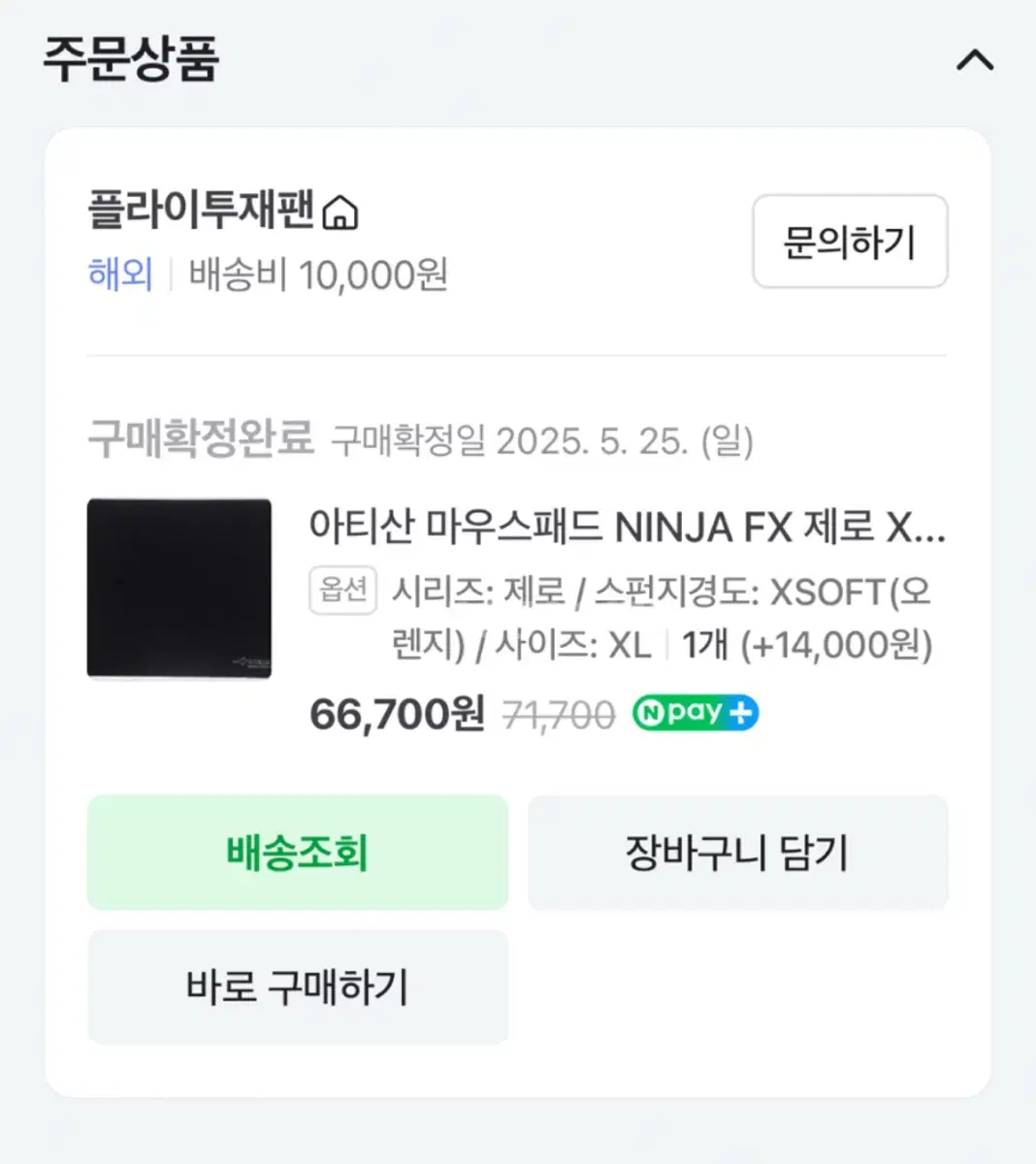This screenshot has height=1164, width=1036.
Task: Track shipping via 배송조회 button
Action: [x=297, y=854]
